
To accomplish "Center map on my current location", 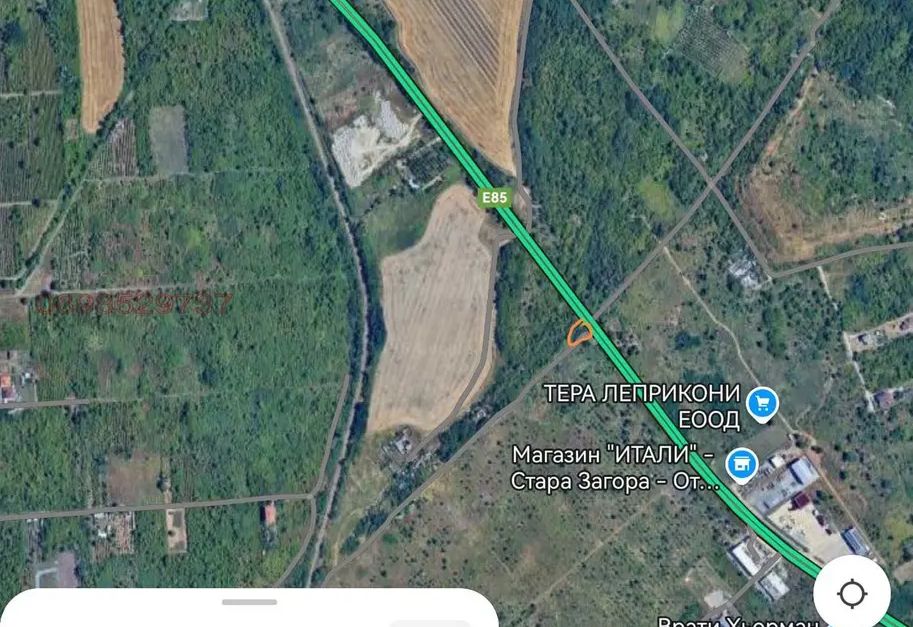I will point(852,594).
